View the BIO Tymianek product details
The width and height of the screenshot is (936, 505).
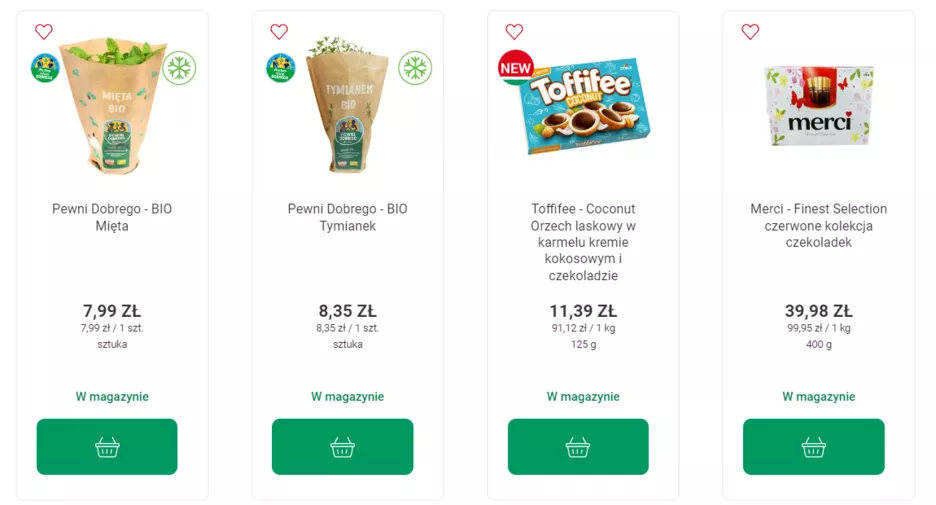click(x=347, y=217)
